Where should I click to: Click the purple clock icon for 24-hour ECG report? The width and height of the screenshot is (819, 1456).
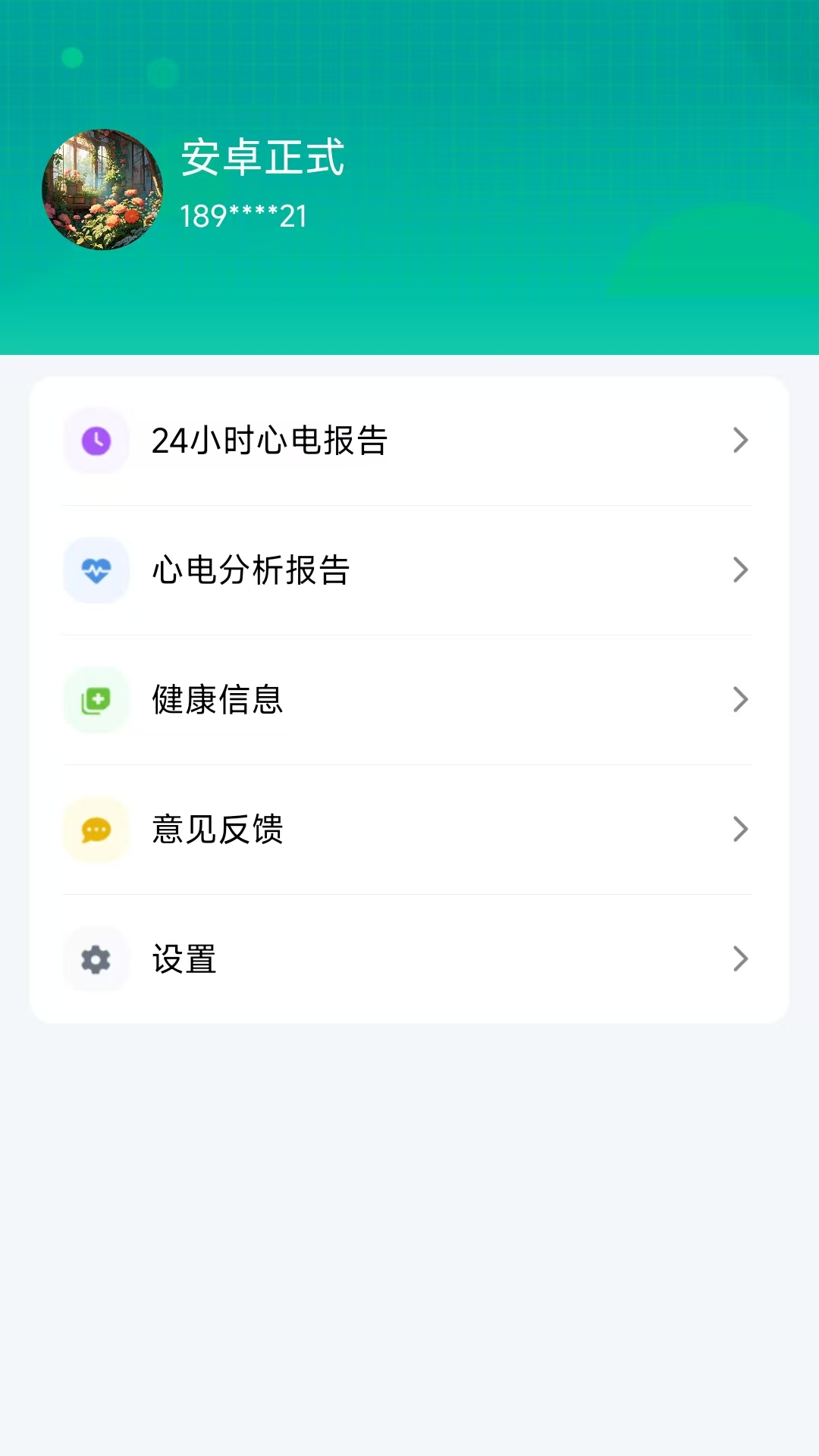coord(96,441)
